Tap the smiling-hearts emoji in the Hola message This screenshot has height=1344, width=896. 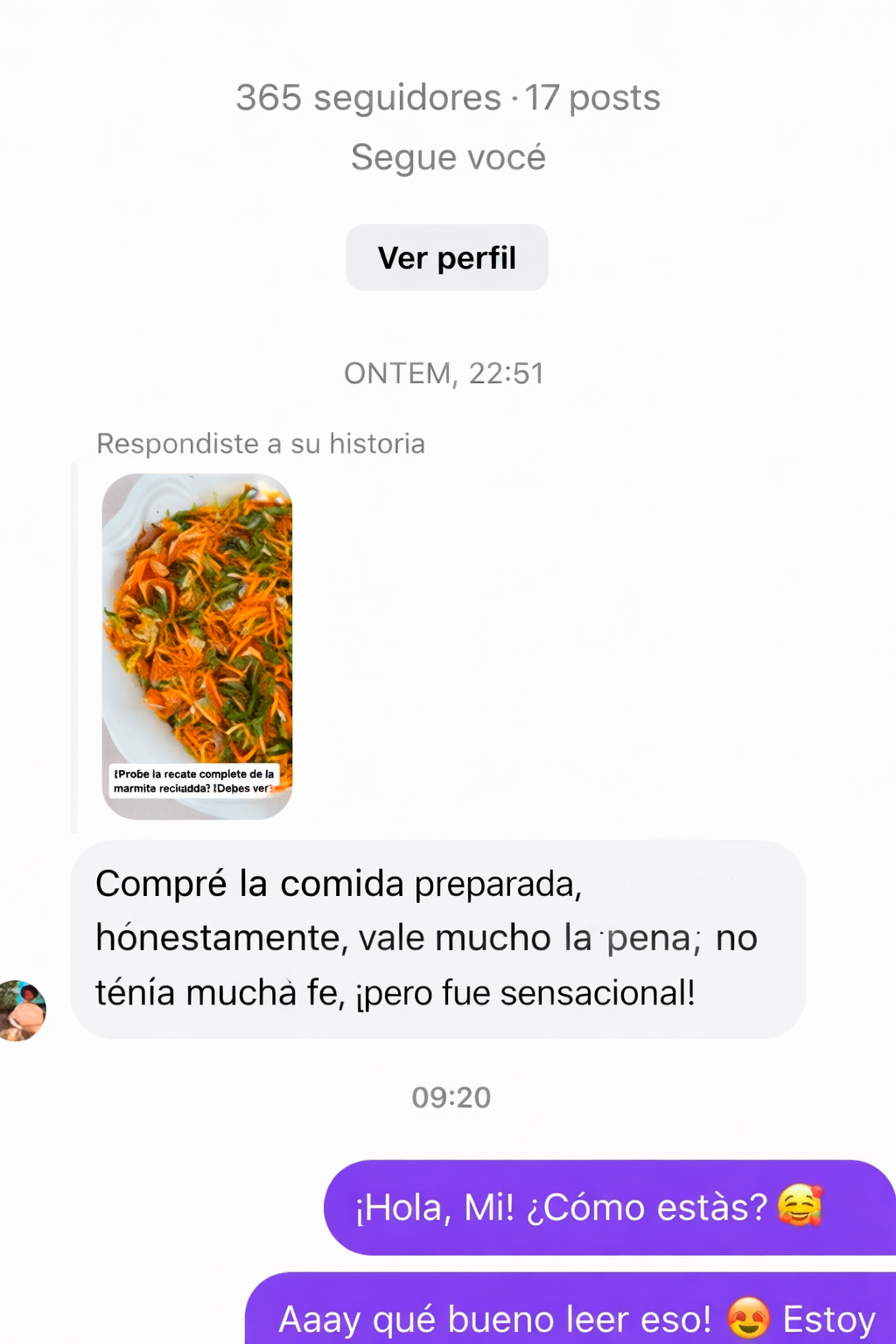pos(801,1207)
